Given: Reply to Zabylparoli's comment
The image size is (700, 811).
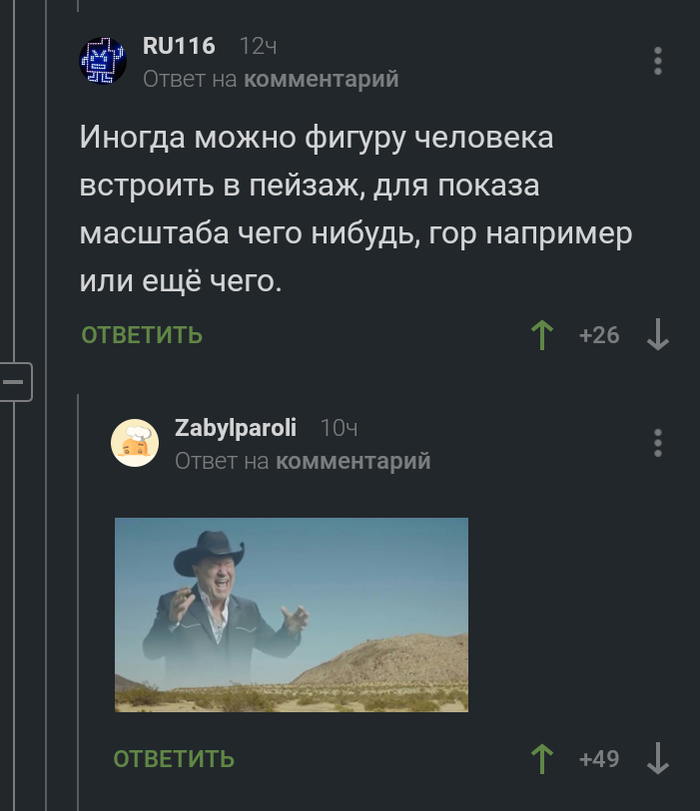Looking at the screenshot, I should [x=174, y=759].
